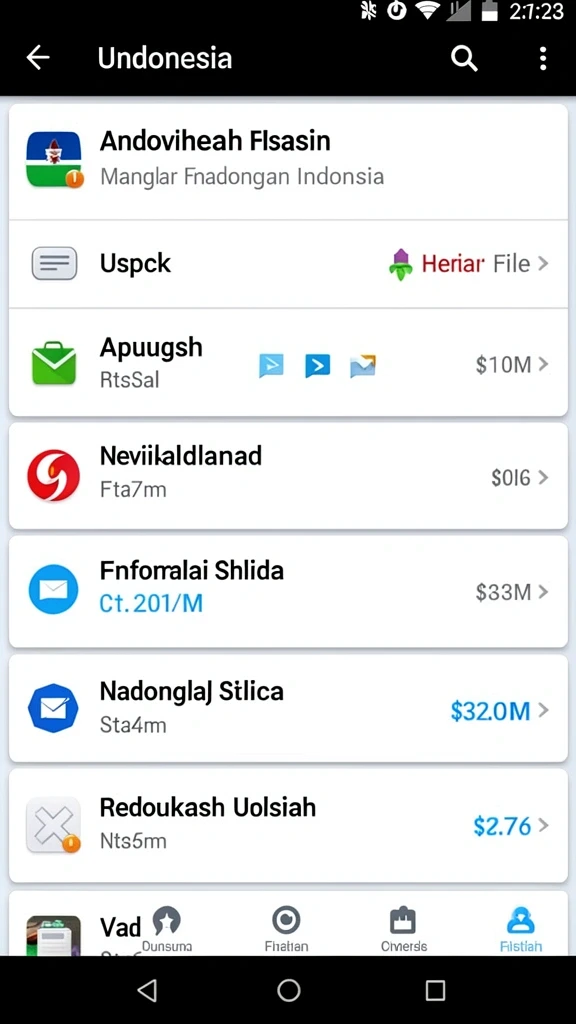Switch to the Dunsuma tab
Screen dimensions: 576x1024
point(167,930)
